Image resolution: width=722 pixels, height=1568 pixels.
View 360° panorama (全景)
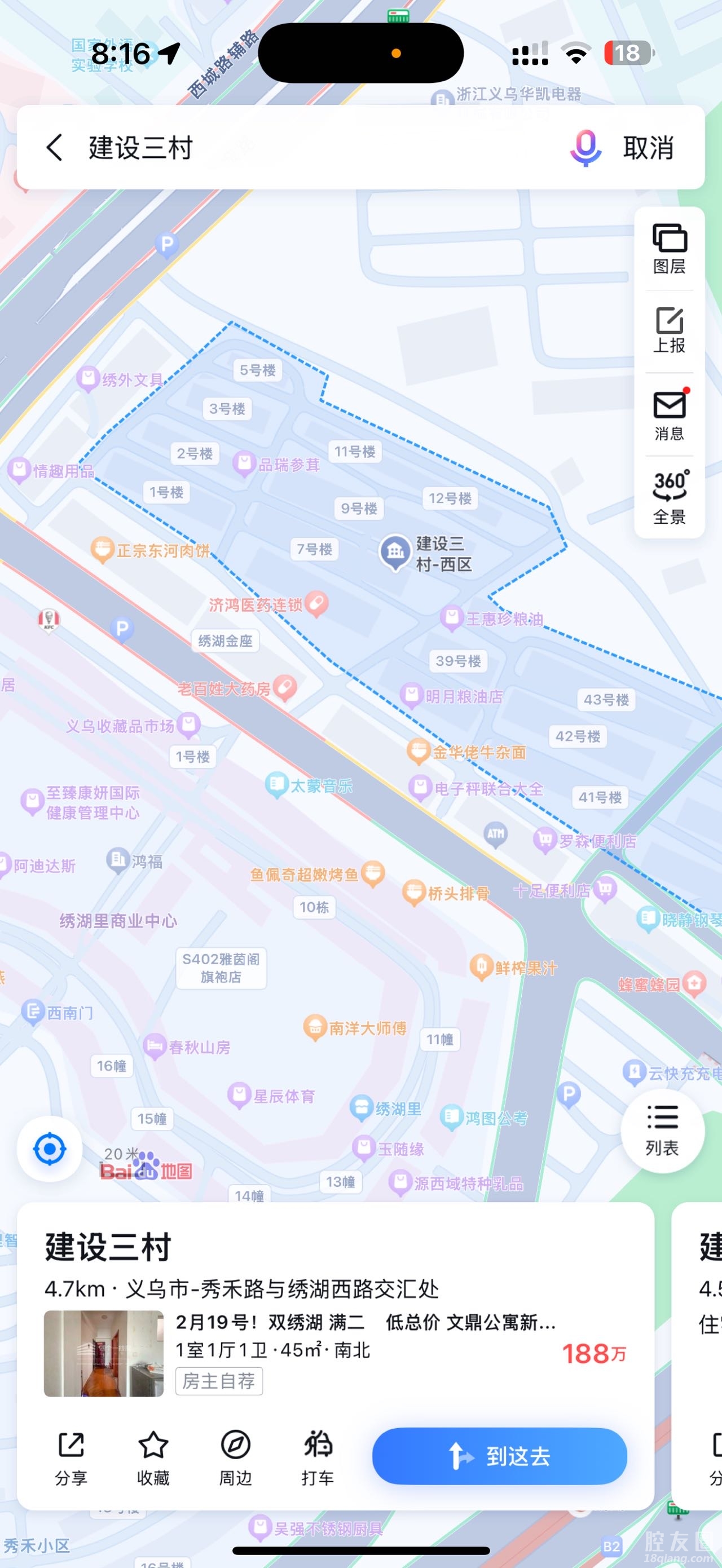click(669, 498)
